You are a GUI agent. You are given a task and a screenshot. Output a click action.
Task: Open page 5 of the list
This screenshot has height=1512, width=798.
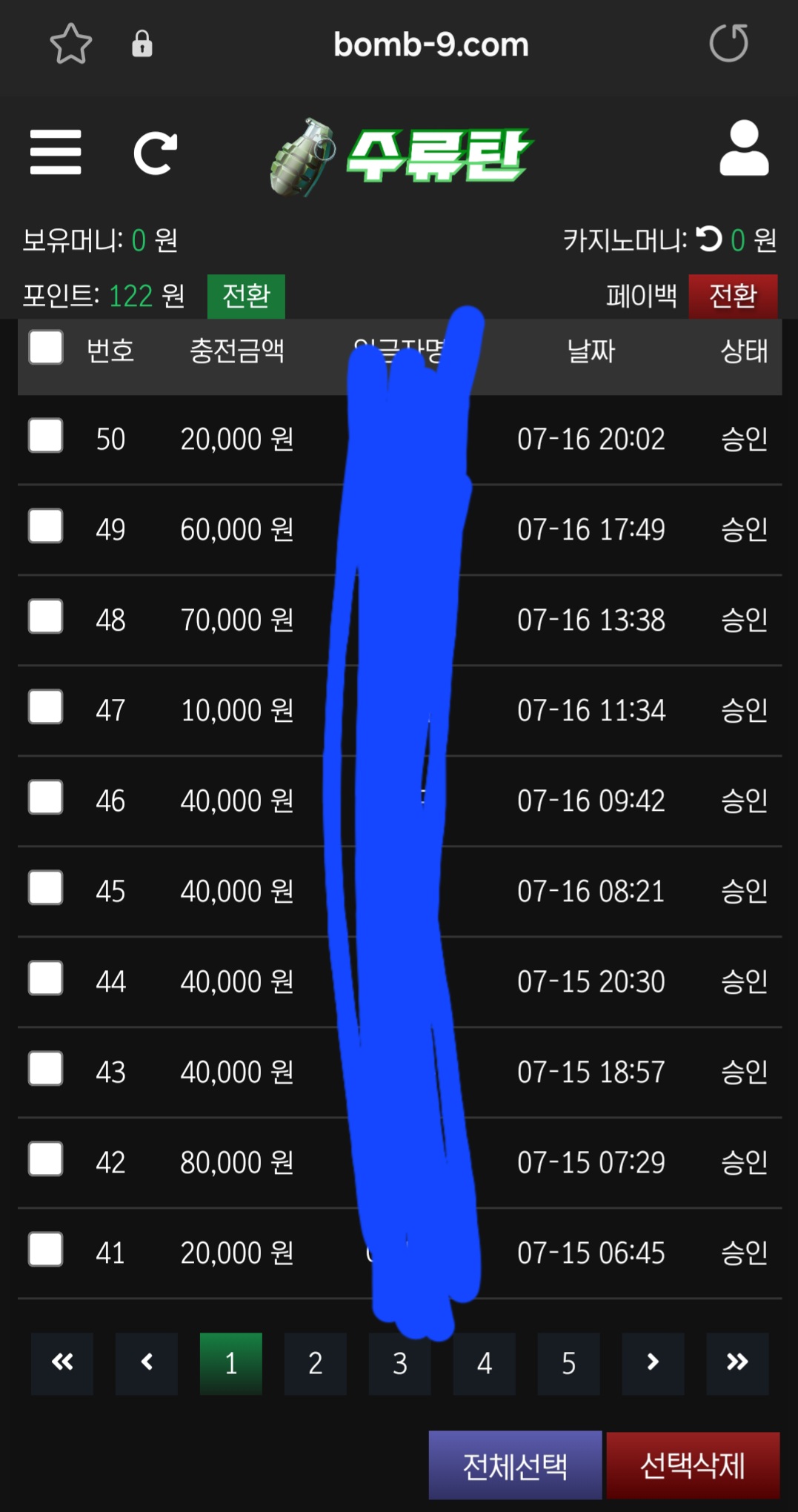(x=569, y=1364)
